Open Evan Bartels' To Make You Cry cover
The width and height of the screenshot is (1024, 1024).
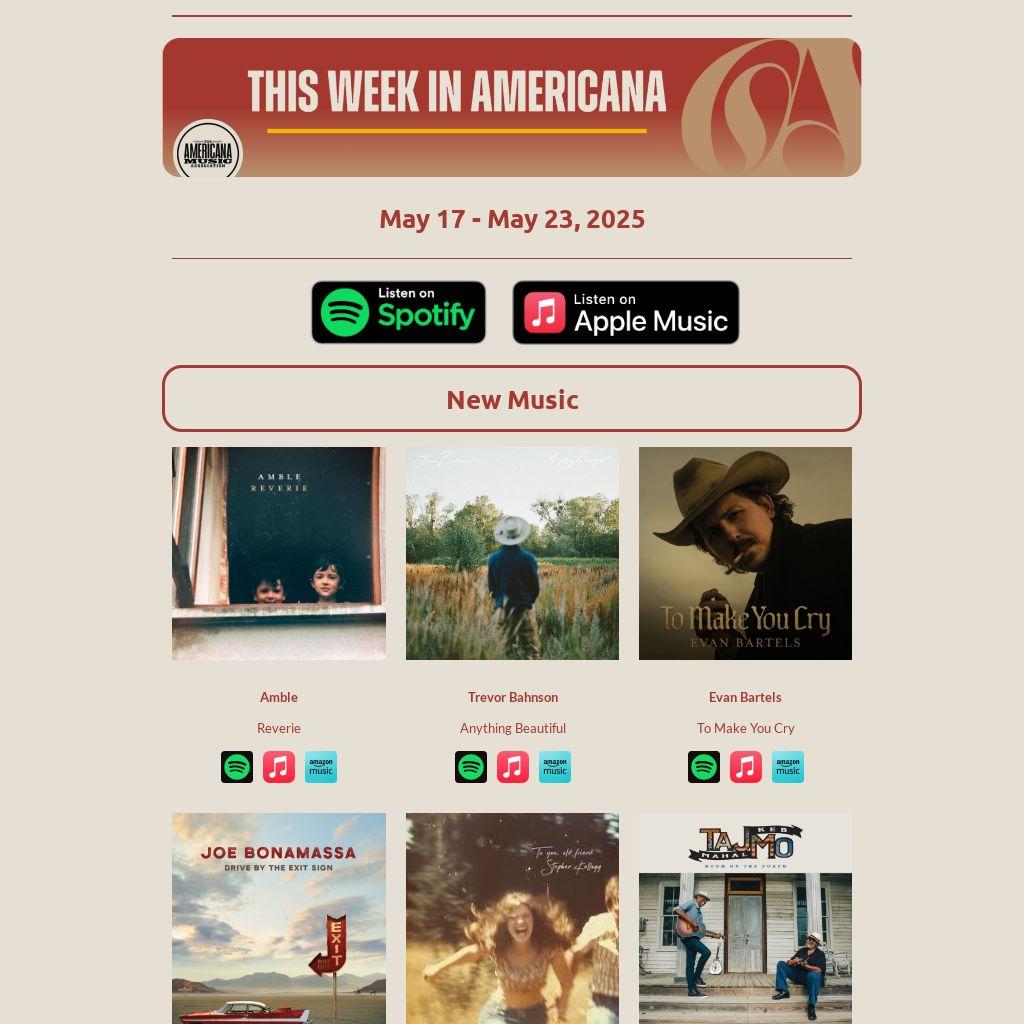tap(745, 553)
